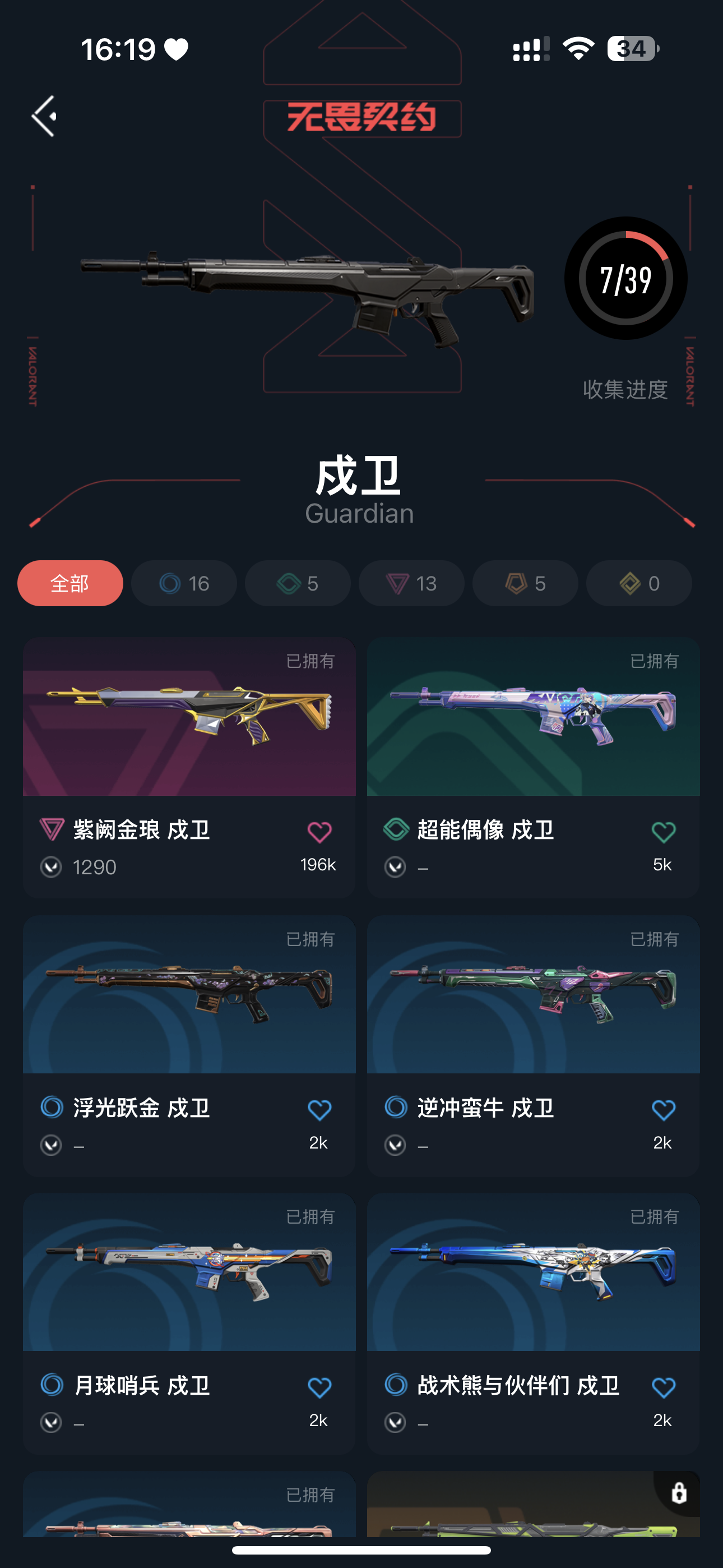The width and height of the screenshot is (723, 1568).
Task: Select the 全部 filter chip
Action: (x=70, y=583)
